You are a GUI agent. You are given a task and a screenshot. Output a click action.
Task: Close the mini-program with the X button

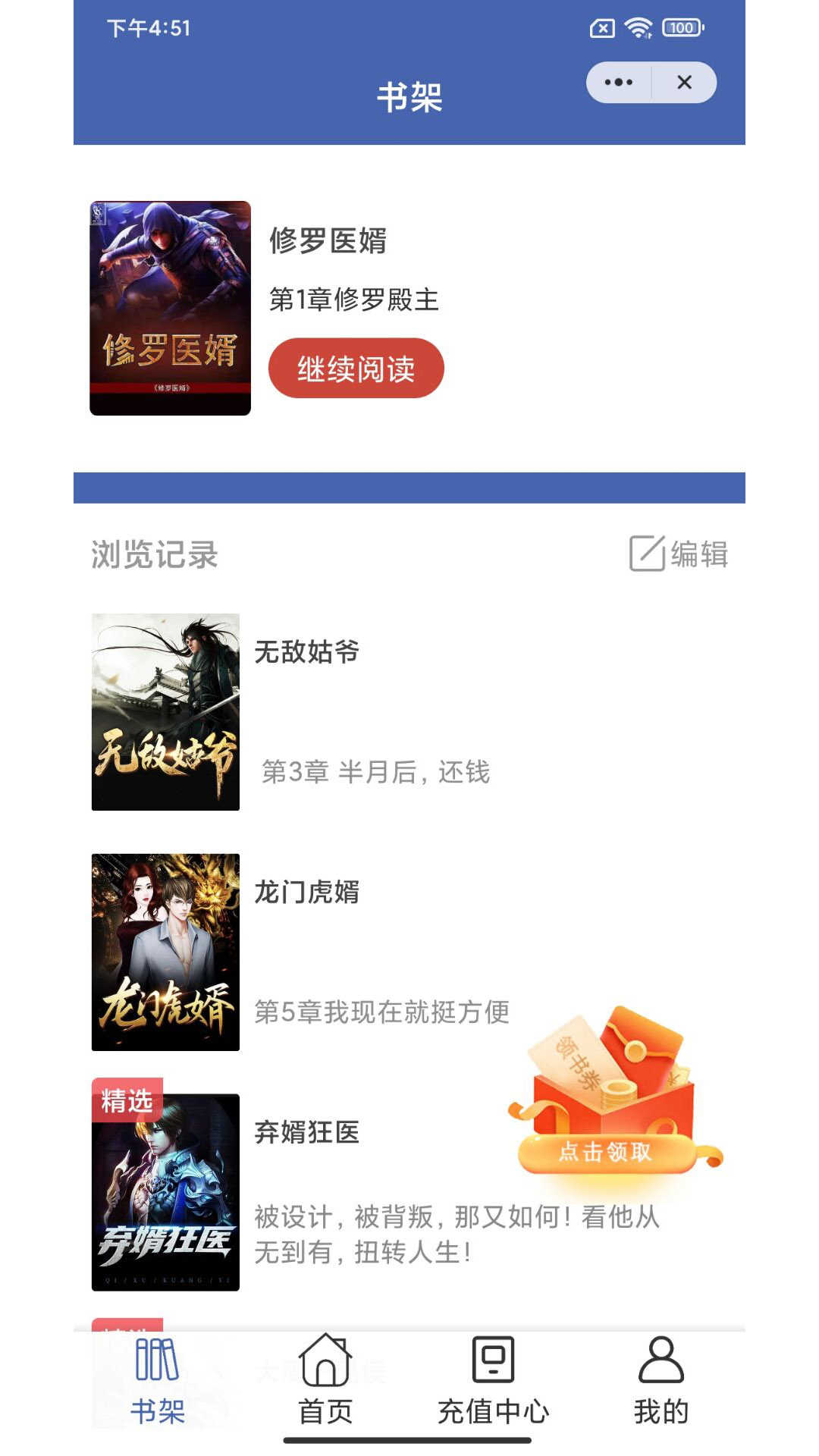pos(684,83)
